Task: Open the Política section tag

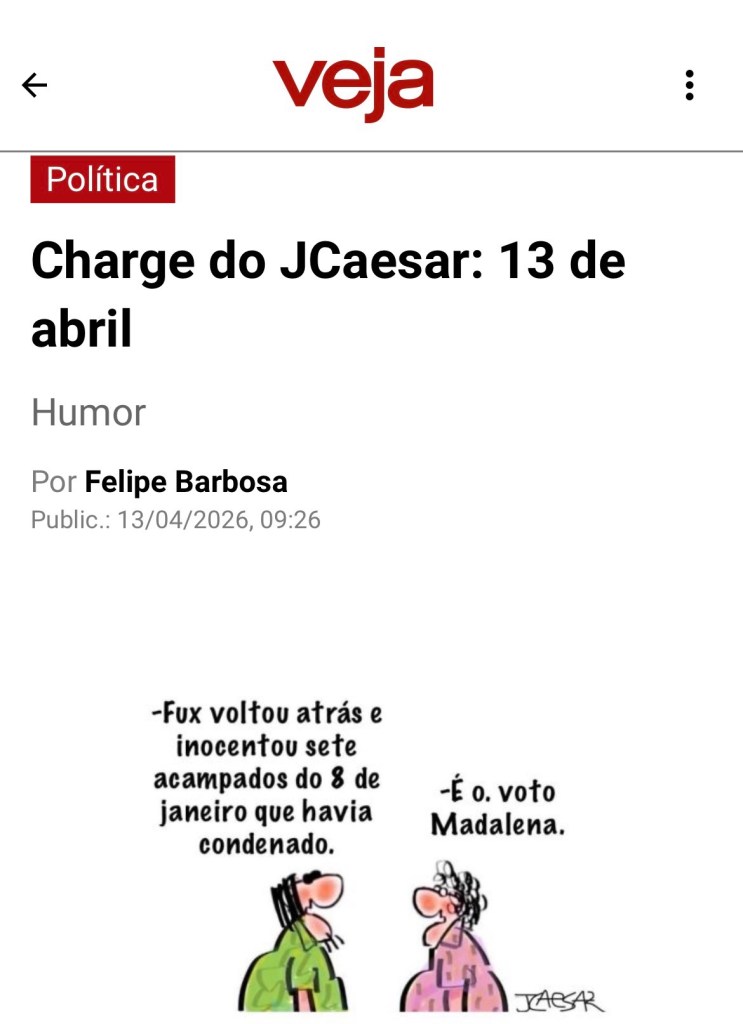Action: click(103, 180)
